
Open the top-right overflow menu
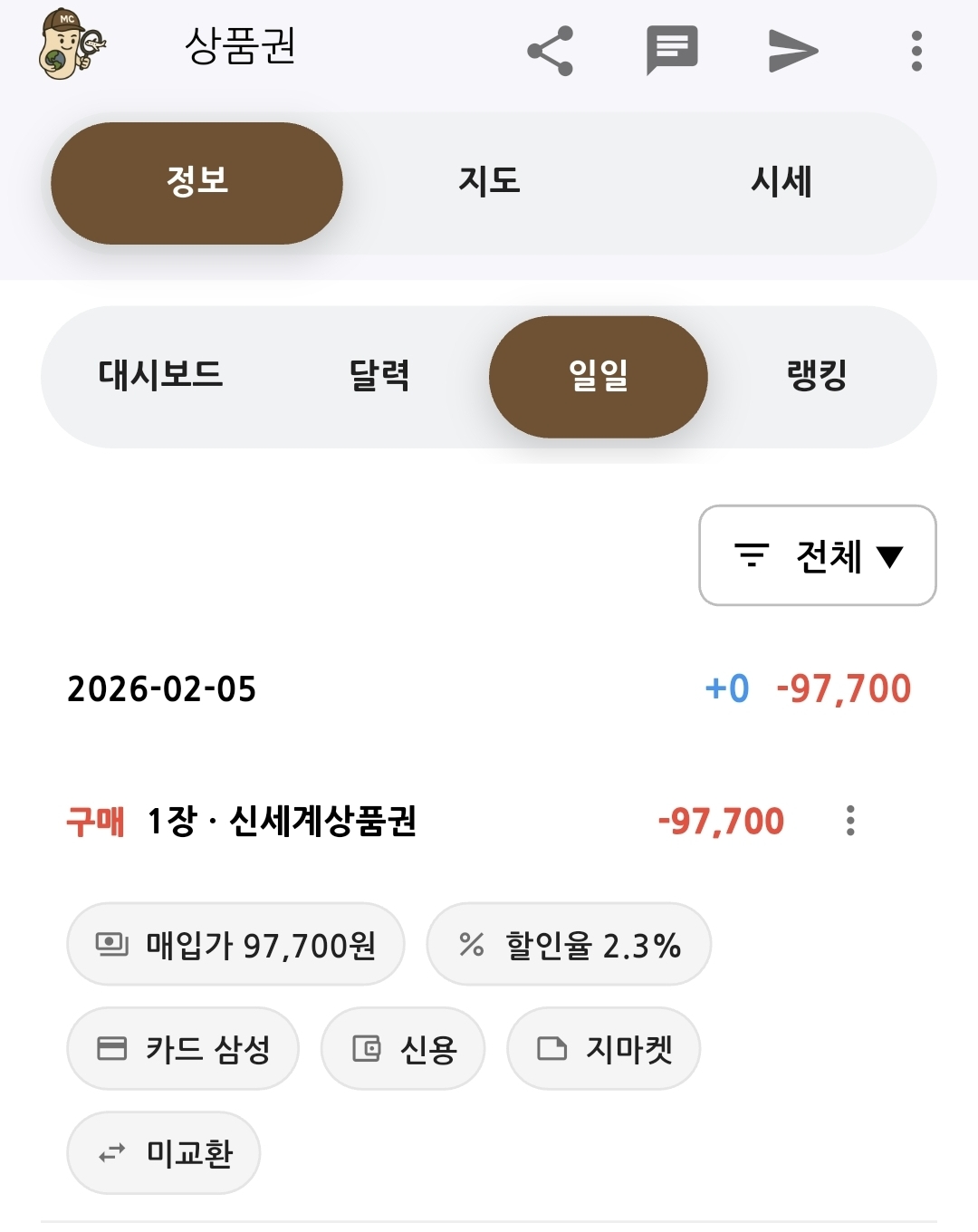pyautogui.click(x=916, y=51)
